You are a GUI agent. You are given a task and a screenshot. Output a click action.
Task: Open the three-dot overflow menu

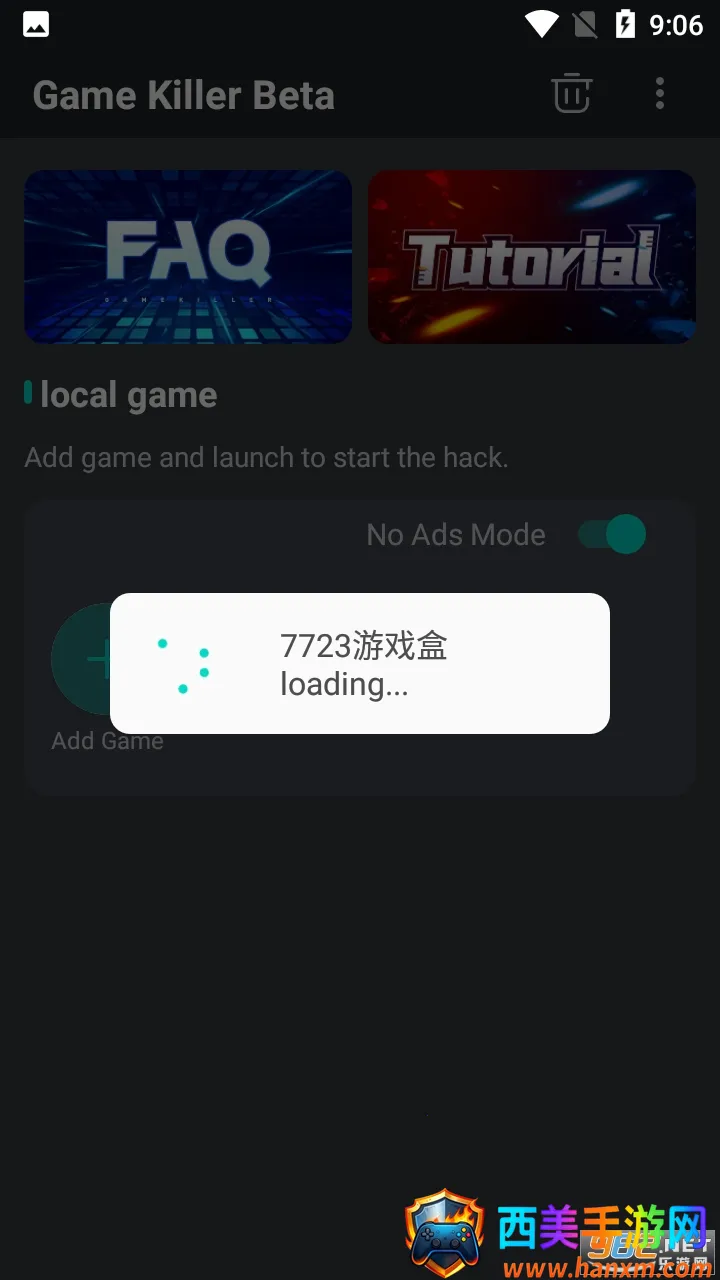pyautogui.click(x=659, y=94)
